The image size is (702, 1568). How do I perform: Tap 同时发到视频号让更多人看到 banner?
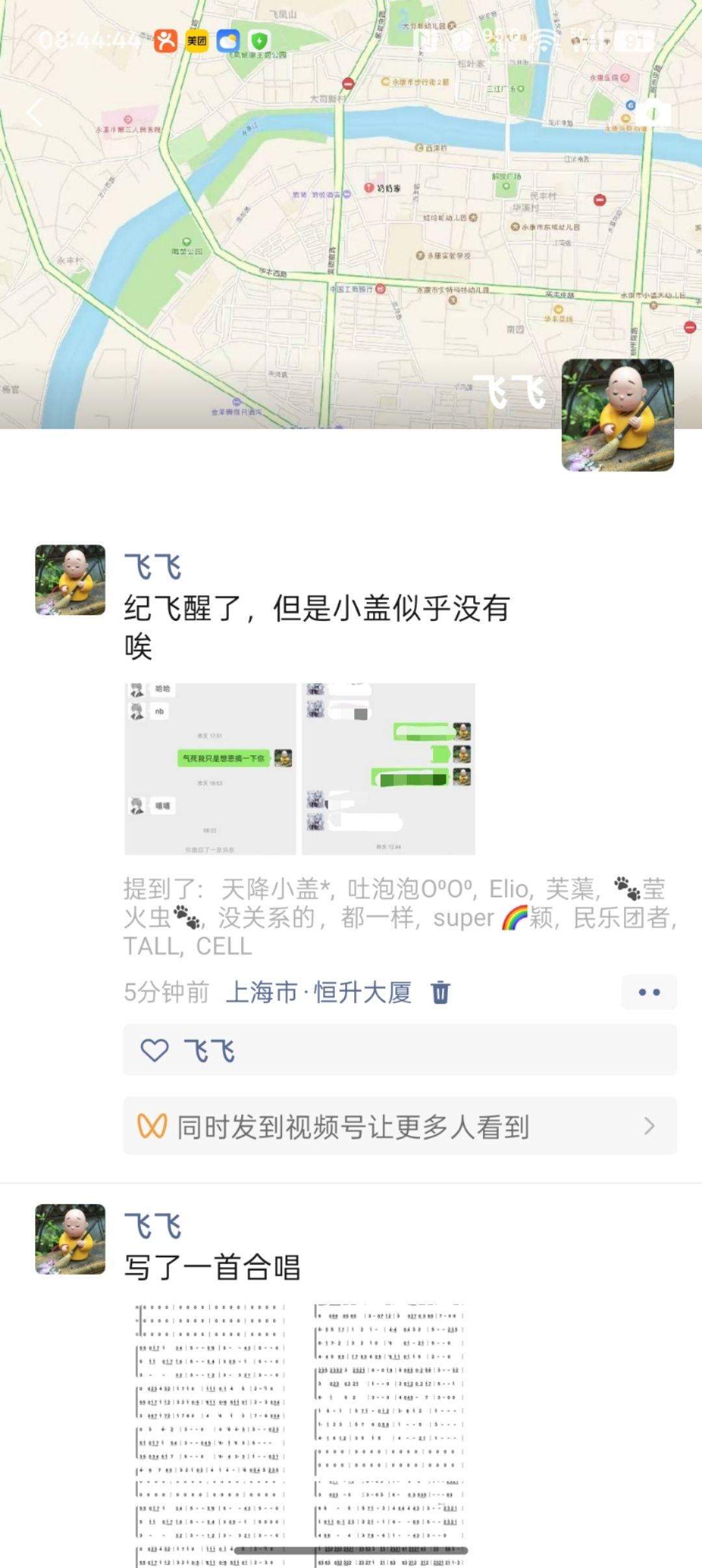tap(399, 1127)
